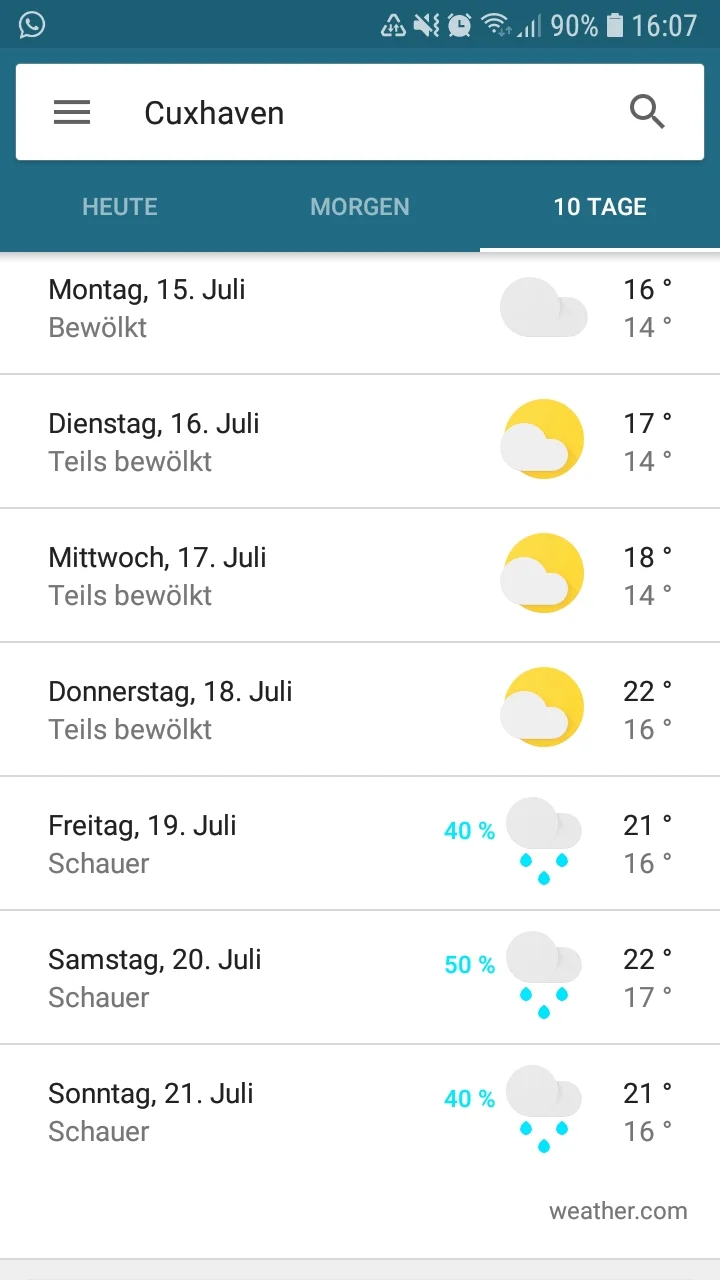Select the partly sunny icon for Dienstag
Screen dimensions: 720x1280
[543, 440]
